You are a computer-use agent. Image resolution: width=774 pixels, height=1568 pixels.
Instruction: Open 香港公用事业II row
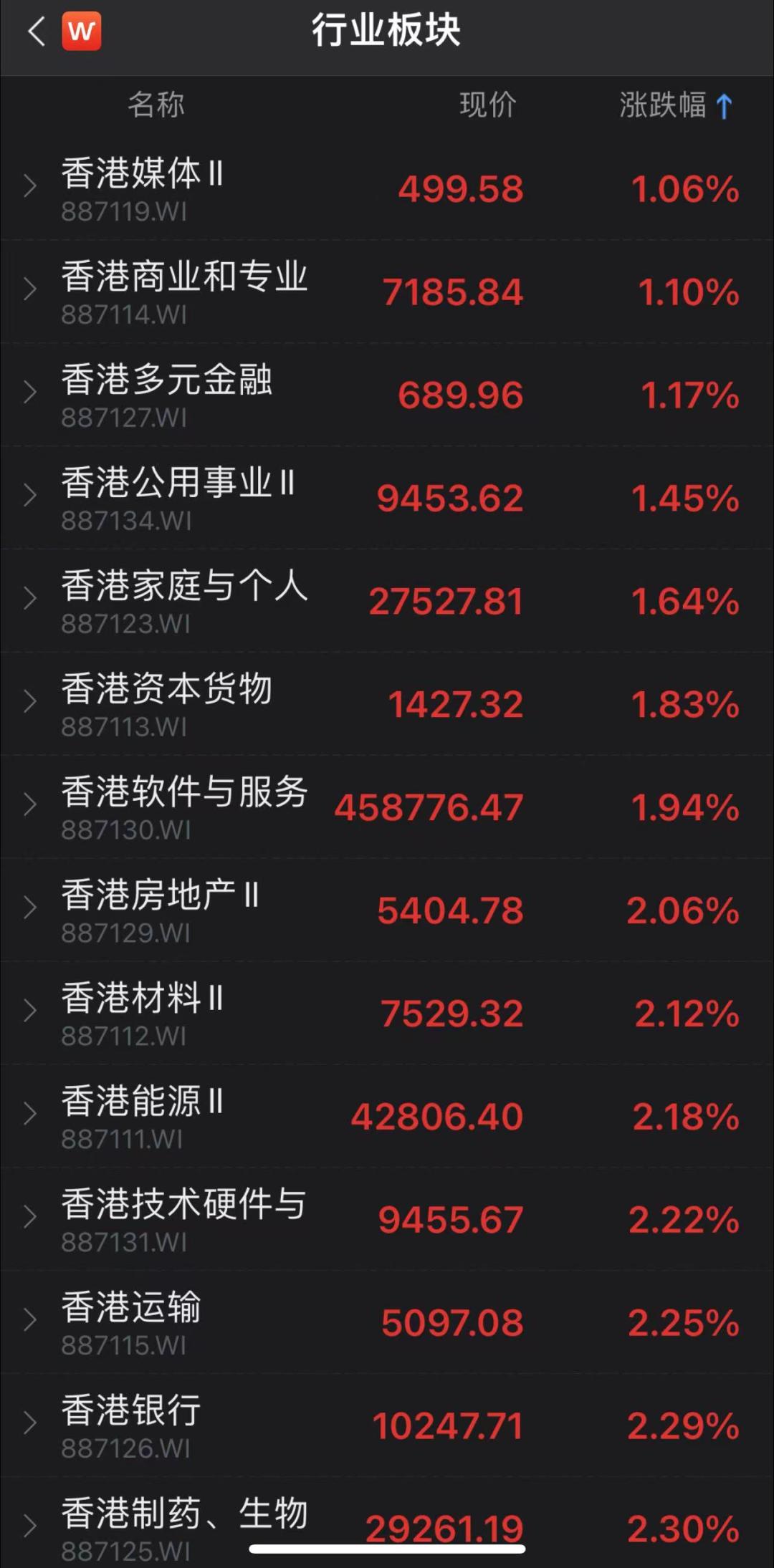point(387,499)
